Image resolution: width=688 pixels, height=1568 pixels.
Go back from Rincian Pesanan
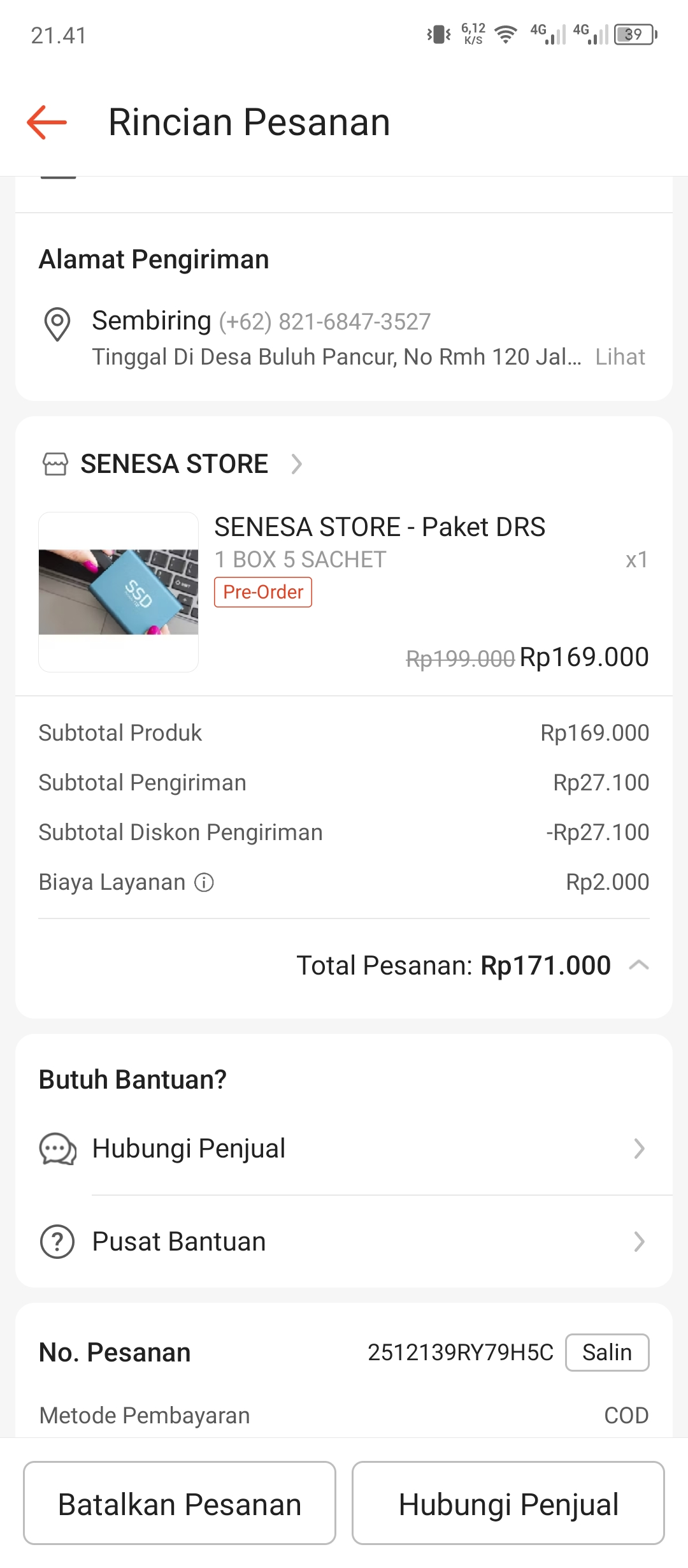[47, 122]
